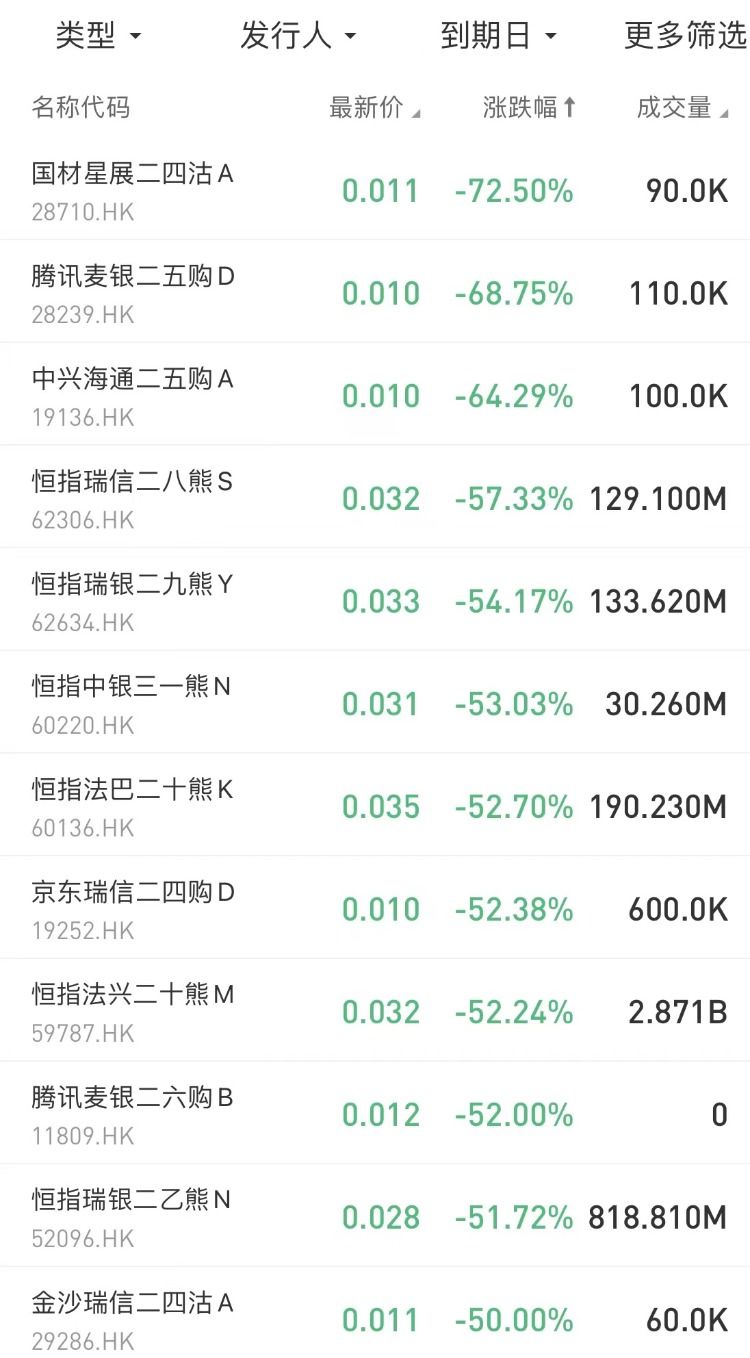Open 腾讯麦银二五购D 28239.HK
The image size is (750, 1358).
tap(375, 292)
